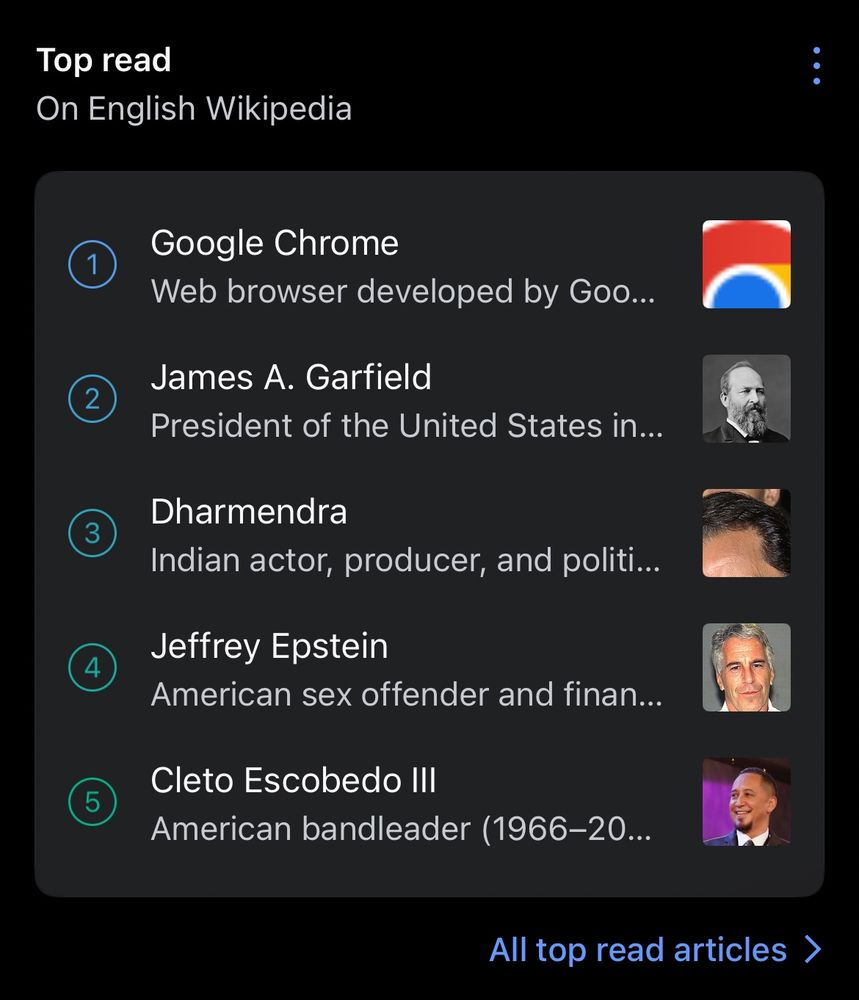This screenshot has width=859, height=1000.
Task: Open the Jeffrey Epstein article
Action: 270,646
